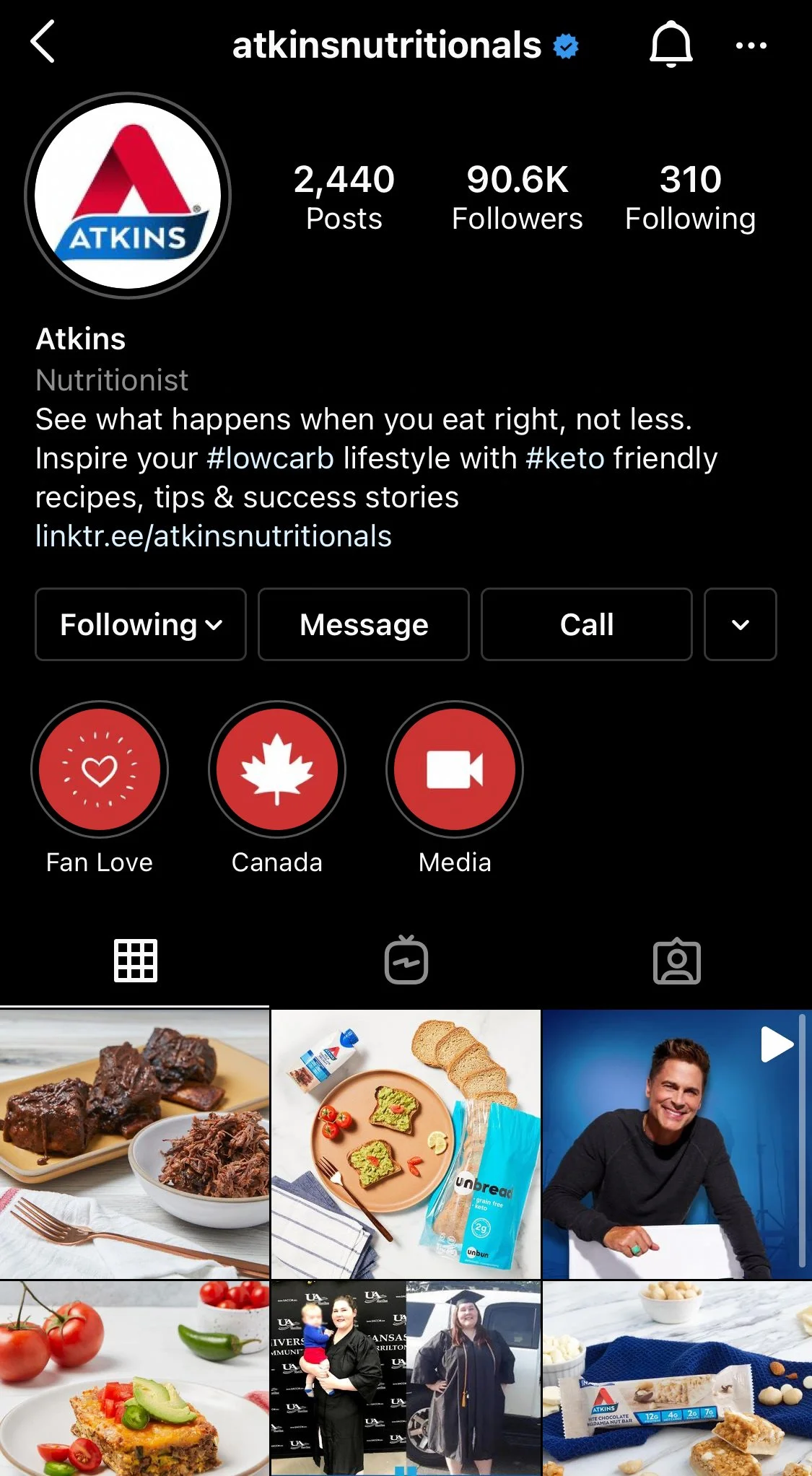The width and height of the screenshot is (812, 1476).
Task: Open the notifications bell for this profile
Action: 671,44
